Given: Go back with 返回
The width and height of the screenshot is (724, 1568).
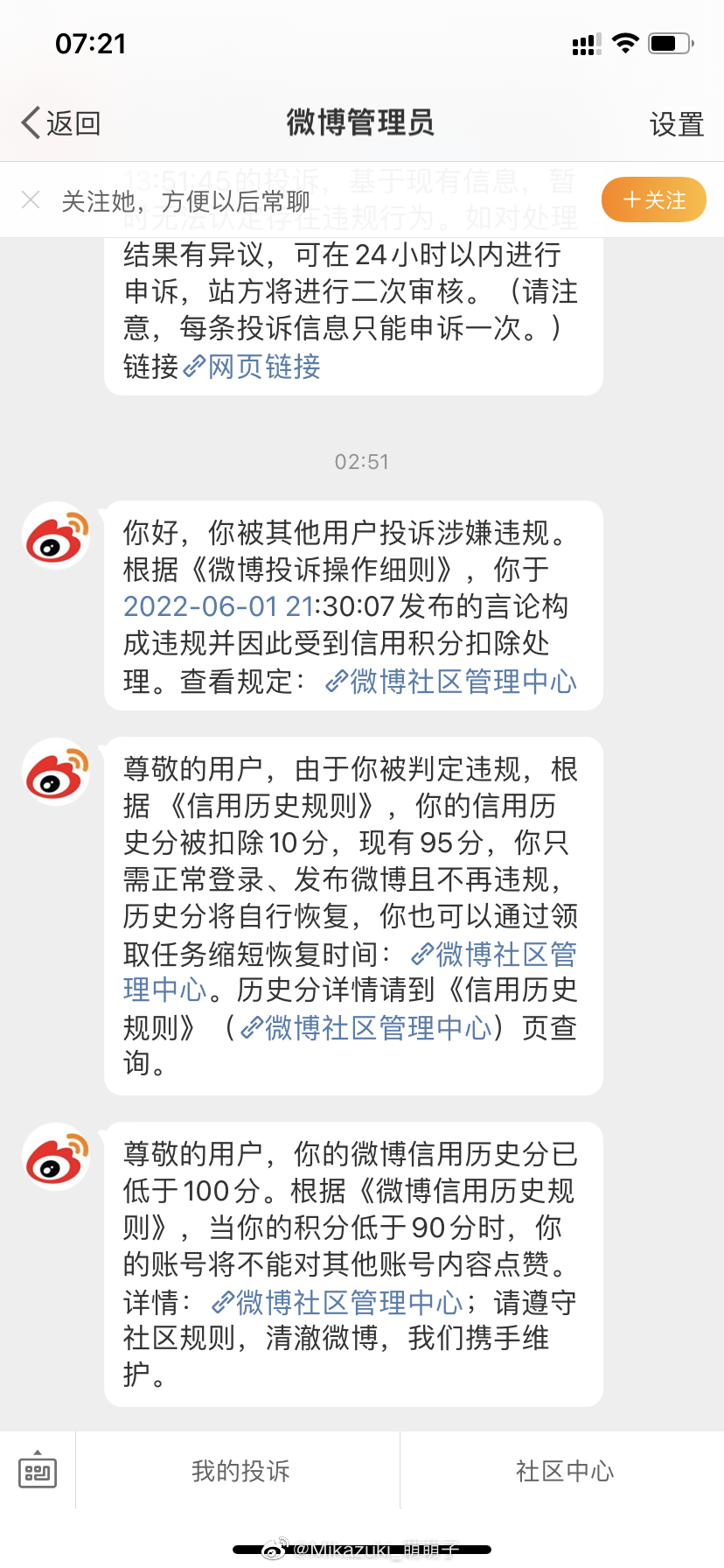Looking at the screenshot, I should click(61, 123).
